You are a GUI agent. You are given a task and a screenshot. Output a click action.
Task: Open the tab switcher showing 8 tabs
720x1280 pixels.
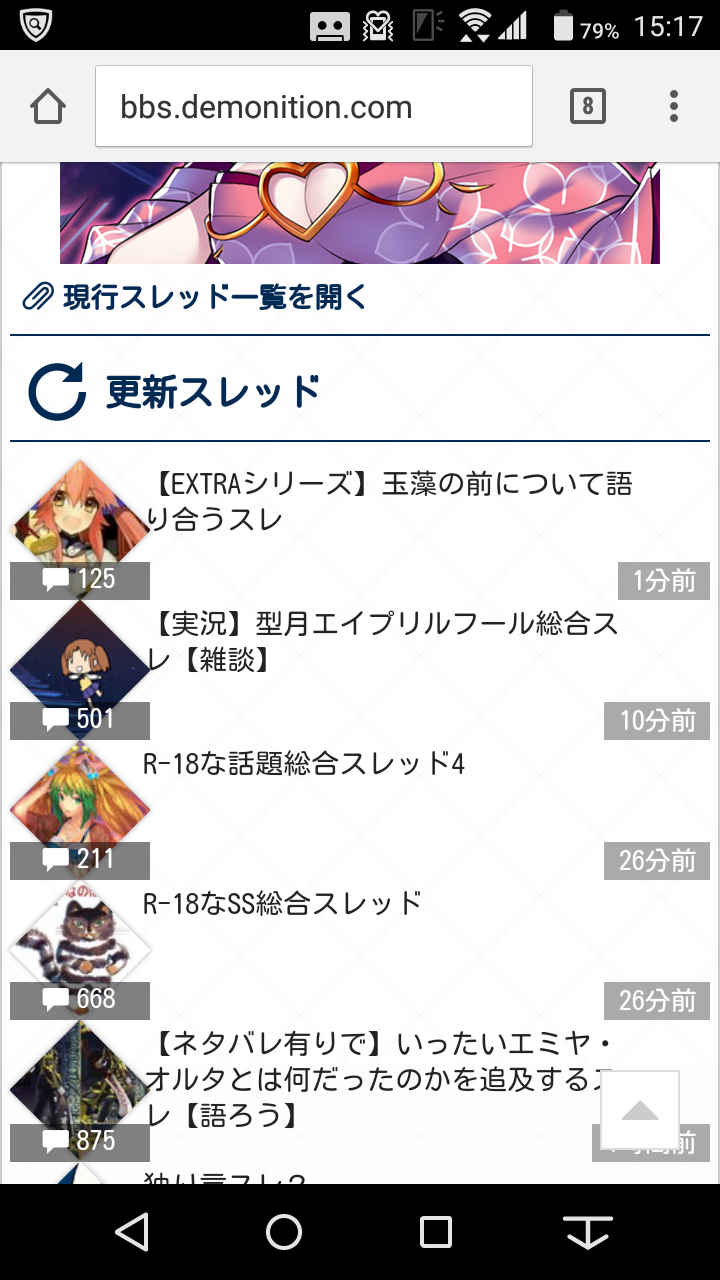click(x=588, y=106)
